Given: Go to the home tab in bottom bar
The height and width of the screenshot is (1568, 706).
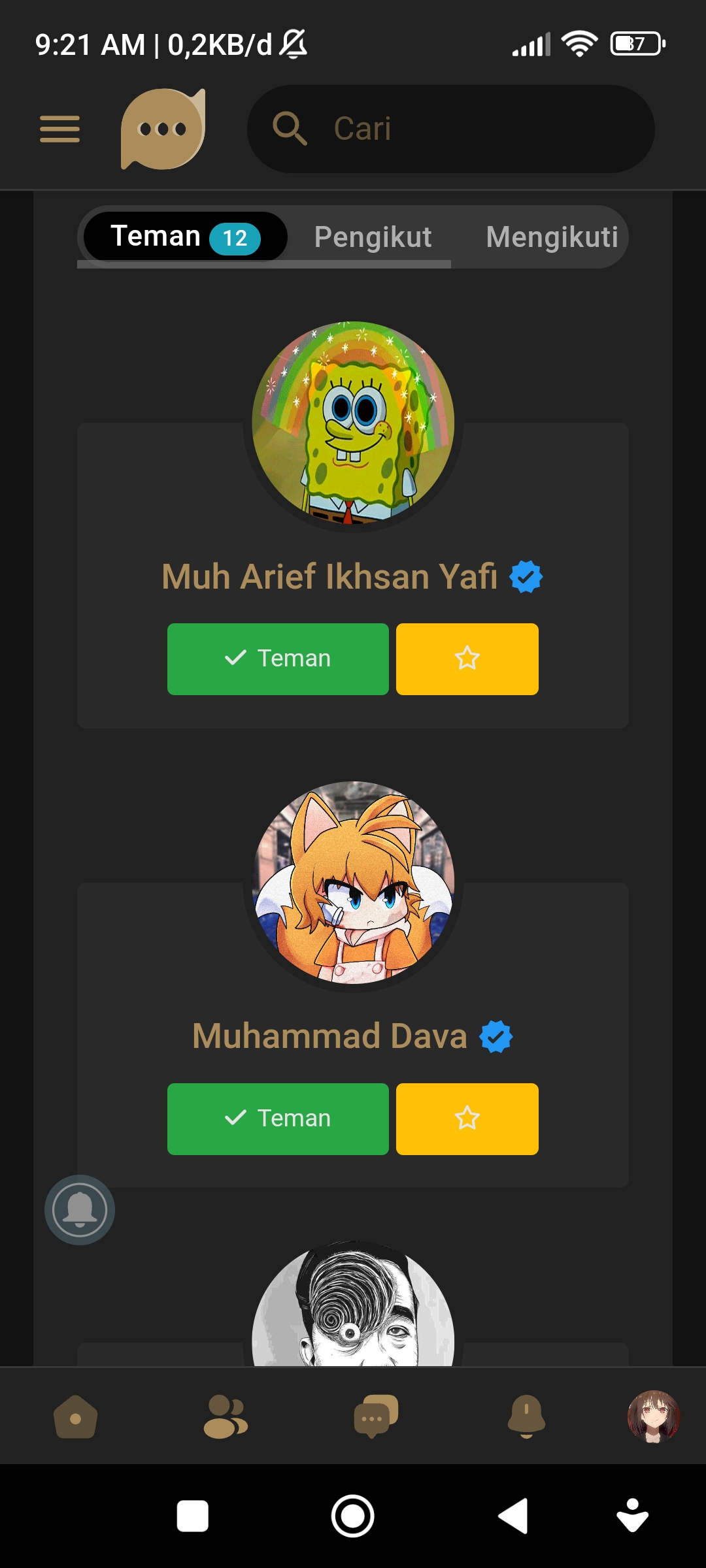Looking at the screenshot, I should pyautogui.click(x=76, y=1416).
